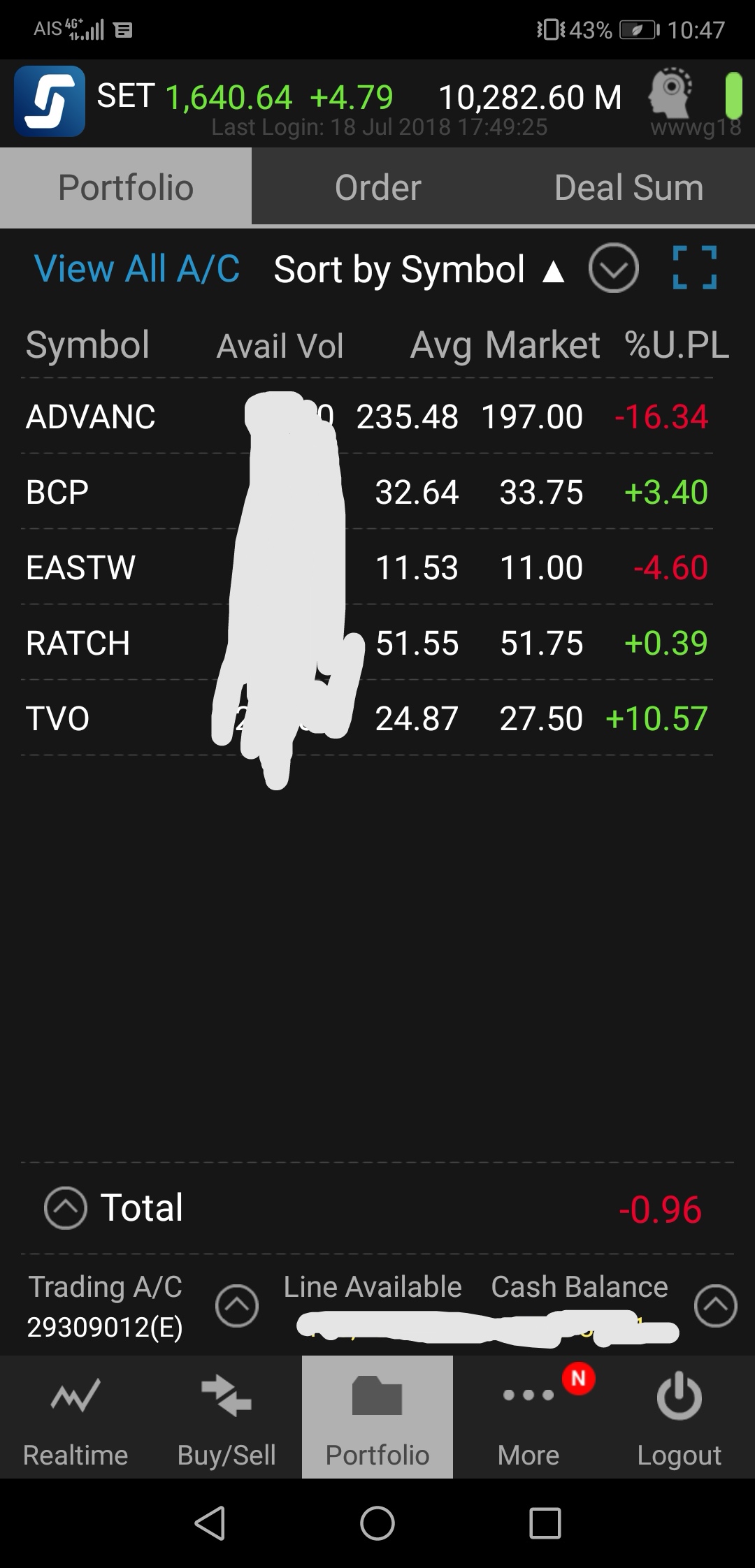Switch to the Order tab
This screenshot has width=755, height=1568.
pos(377,188)
